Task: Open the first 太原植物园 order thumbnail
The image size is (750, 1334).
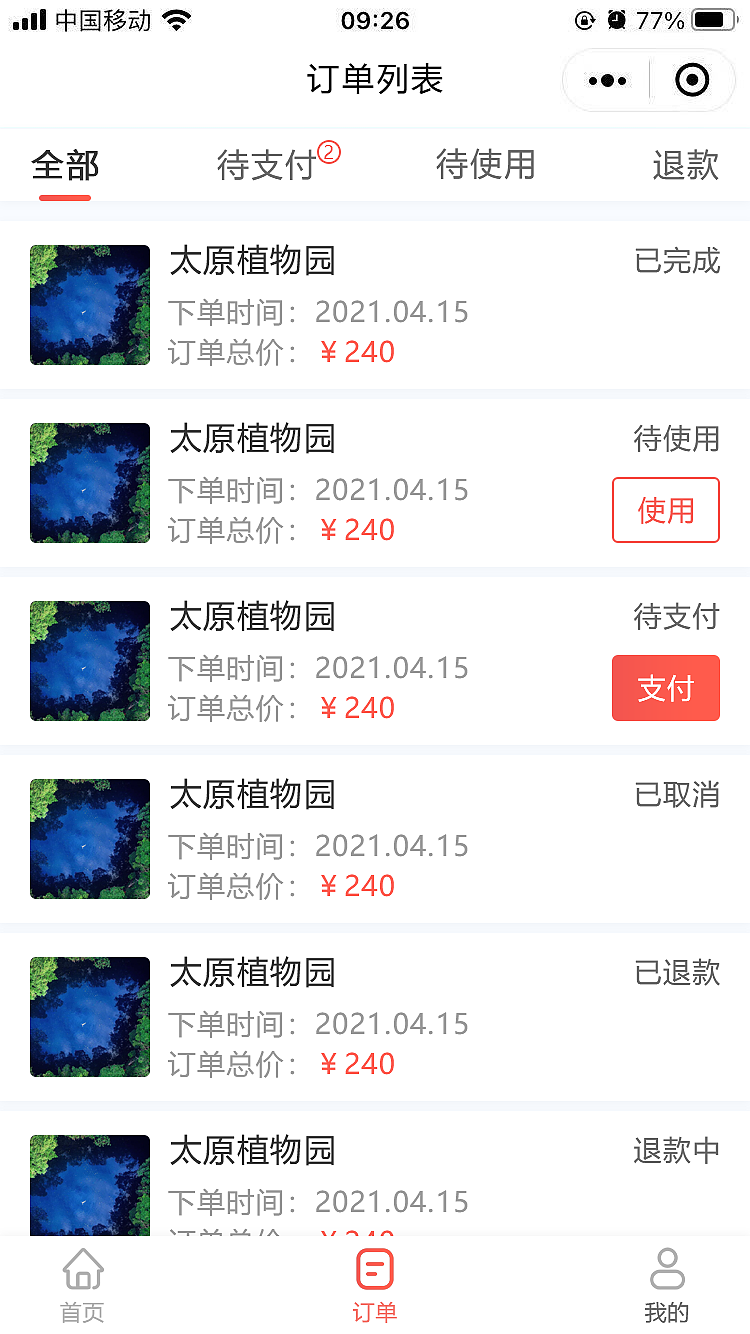Action: (x=89, y=305)
